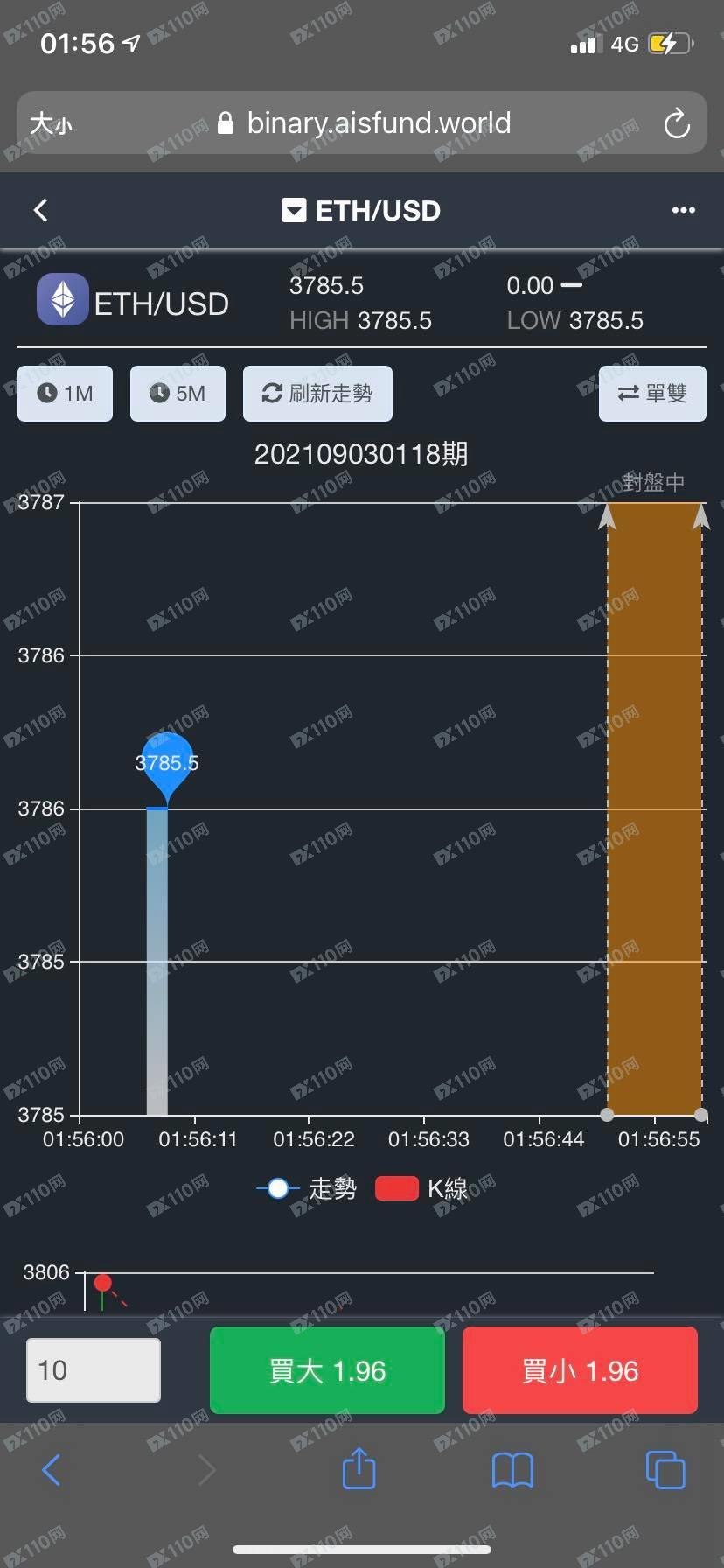Refresh the trend with 刷新走勢
This screenshot has height=1568, width=724.
[317, 394]
